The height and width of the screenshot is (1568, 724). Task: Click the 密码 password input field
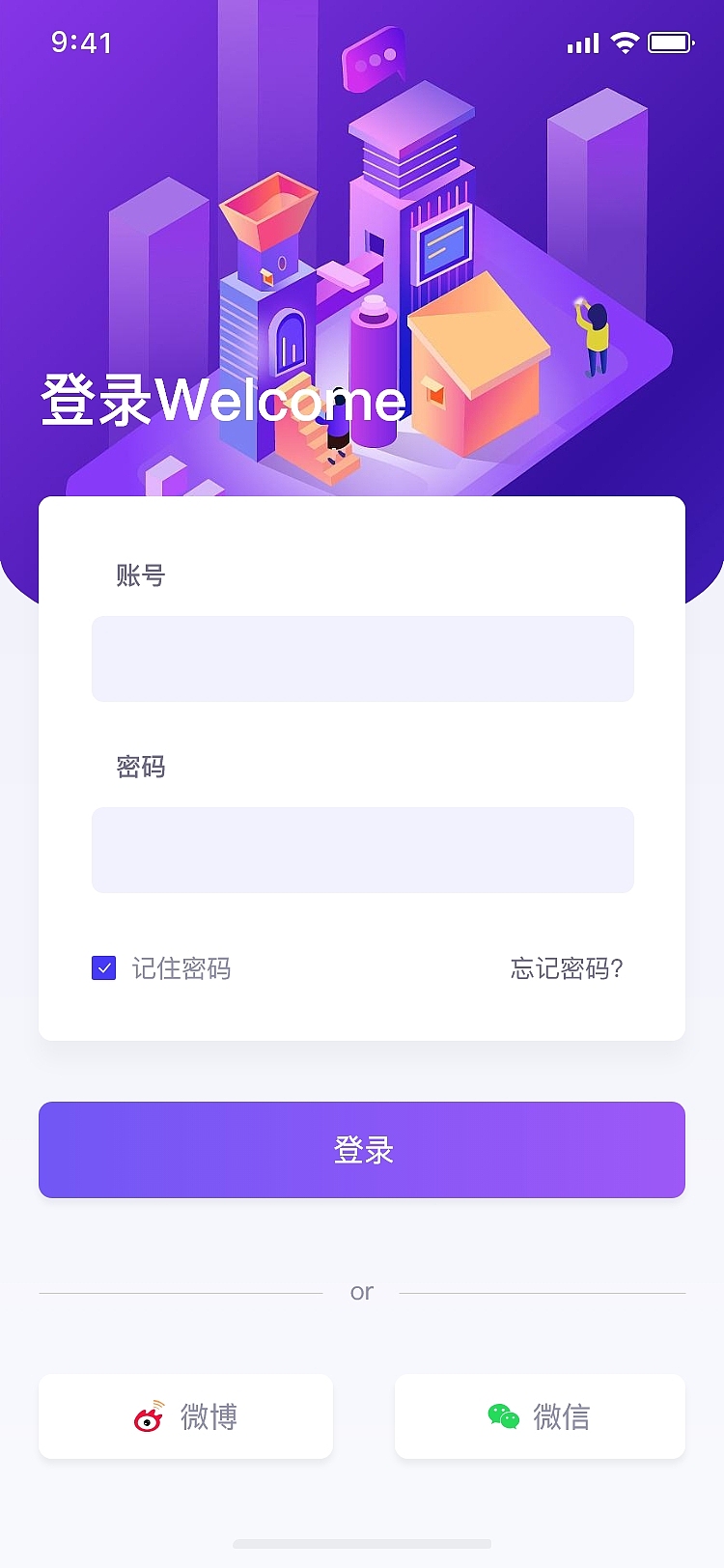click(x=362, y=850)
